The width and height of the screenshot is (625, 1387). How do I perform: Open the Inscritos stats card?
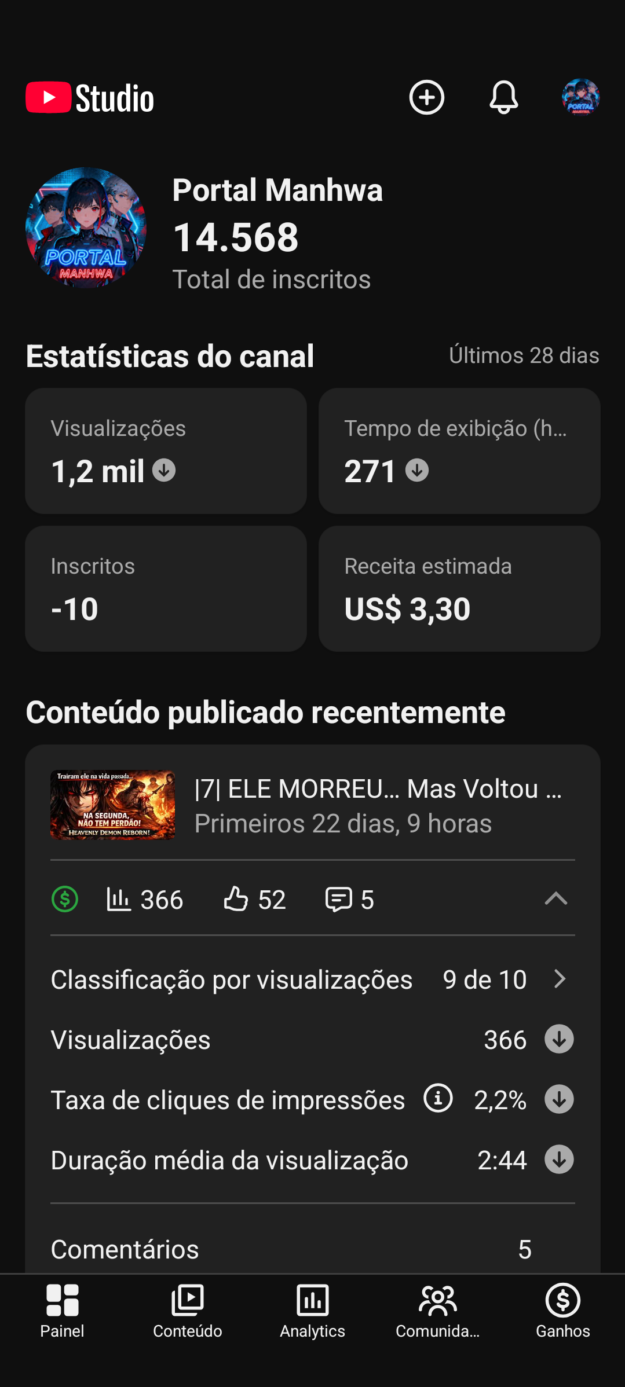[x=166, y=589]
